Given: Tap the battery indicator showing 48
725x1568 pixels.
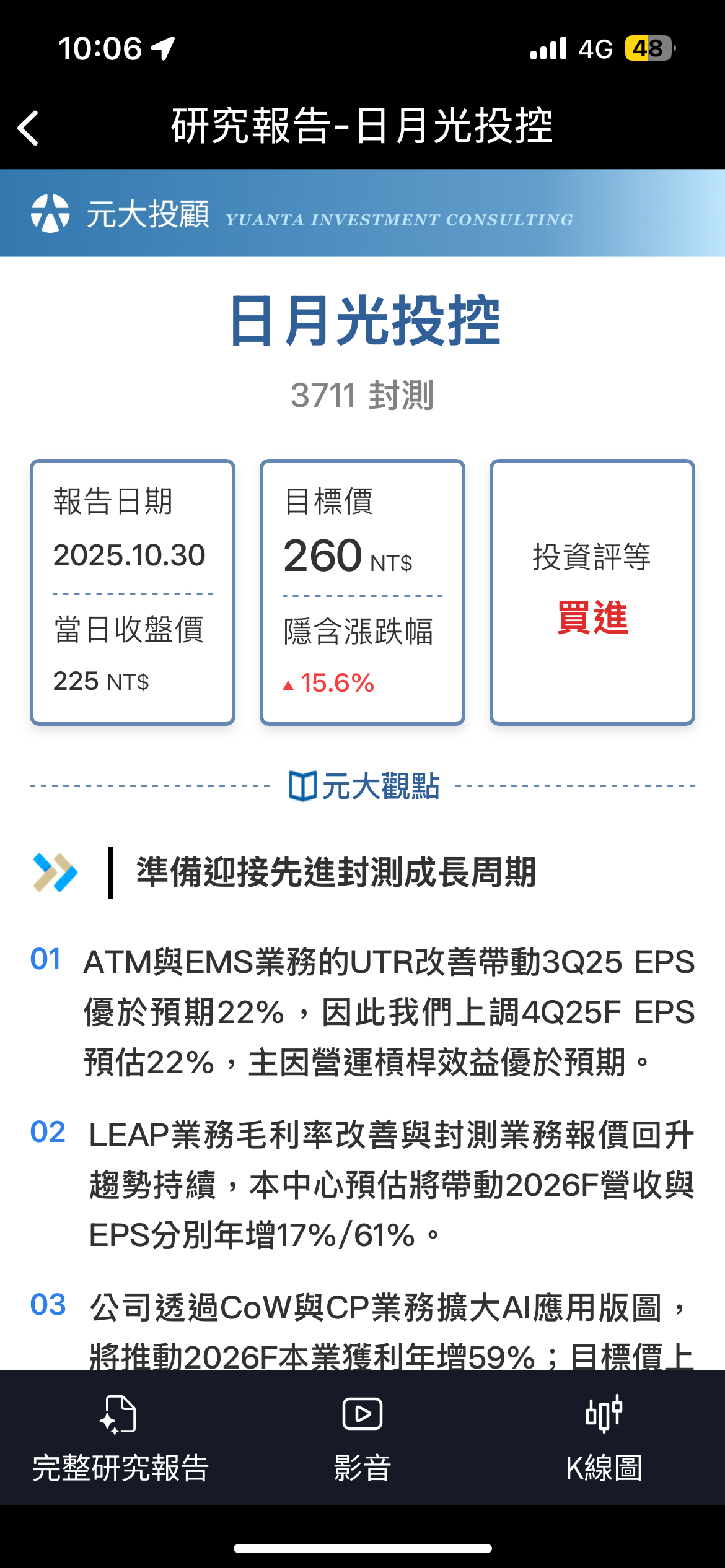Looking at the screenshot, I should [x=649, y=46].
